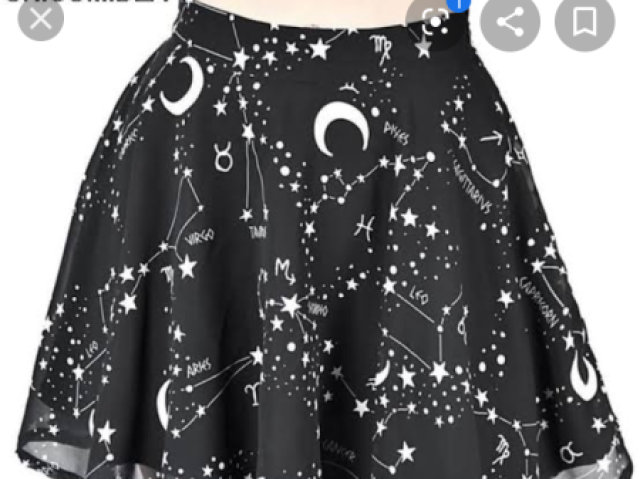Bookmark this image to collection
The width and height of the screenshot is (640, 479).
pos(584,23)
